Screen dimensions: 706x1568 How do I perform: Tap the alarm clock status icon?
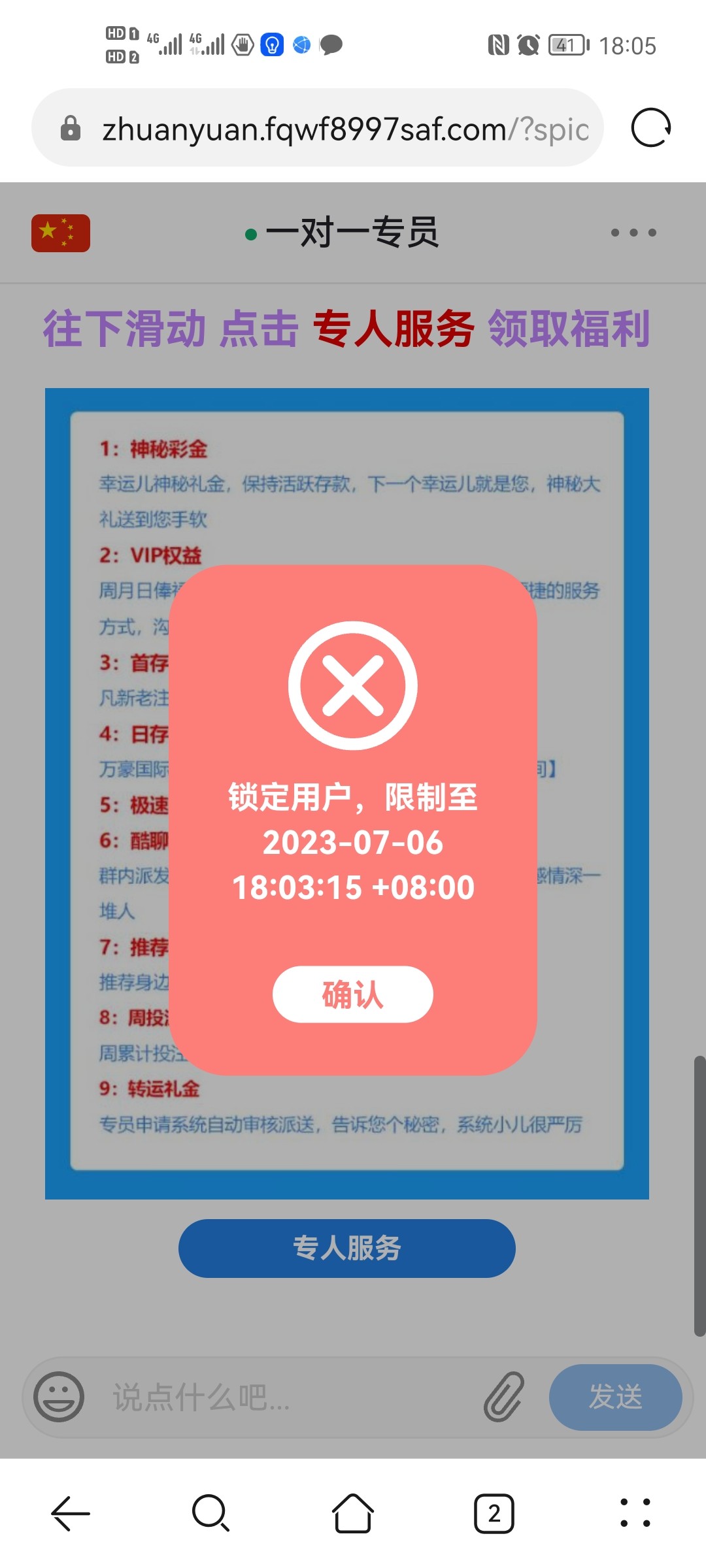[528, 46]
